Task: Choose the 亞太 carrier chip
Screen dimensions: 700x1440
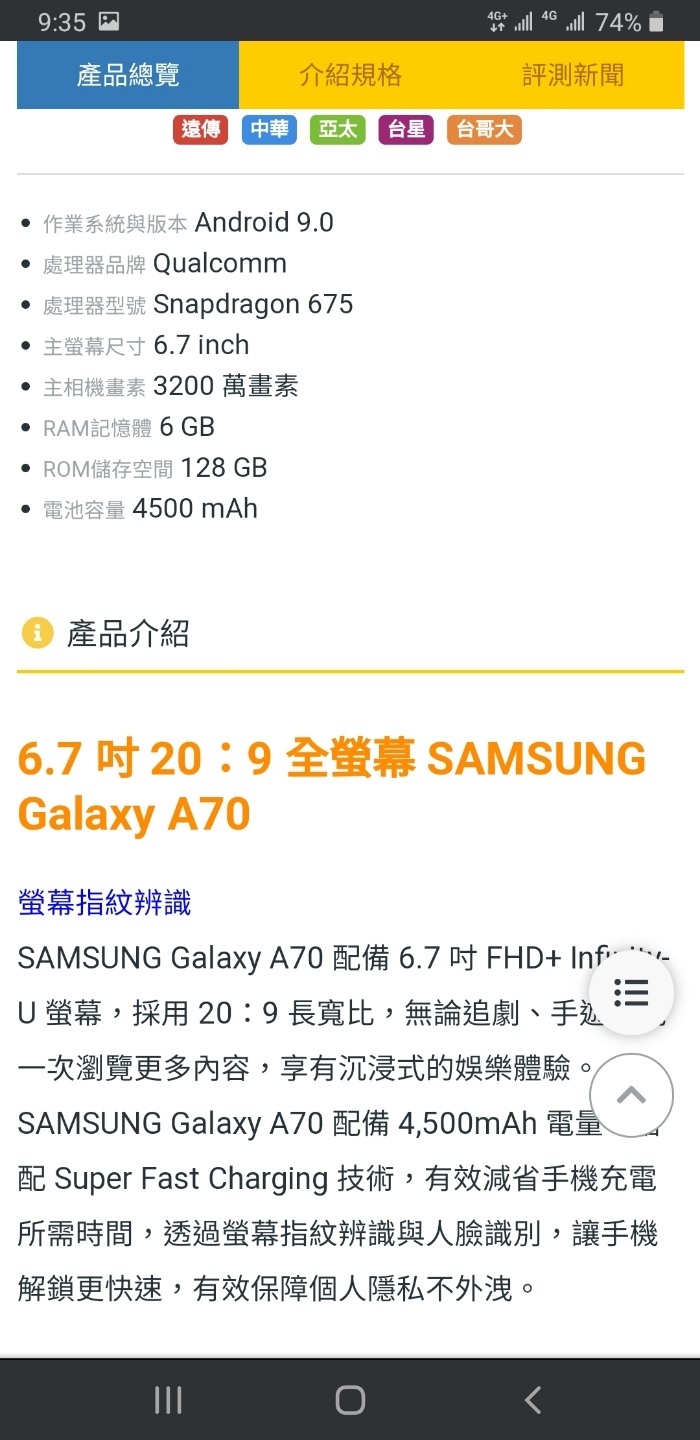Action: 338,130
